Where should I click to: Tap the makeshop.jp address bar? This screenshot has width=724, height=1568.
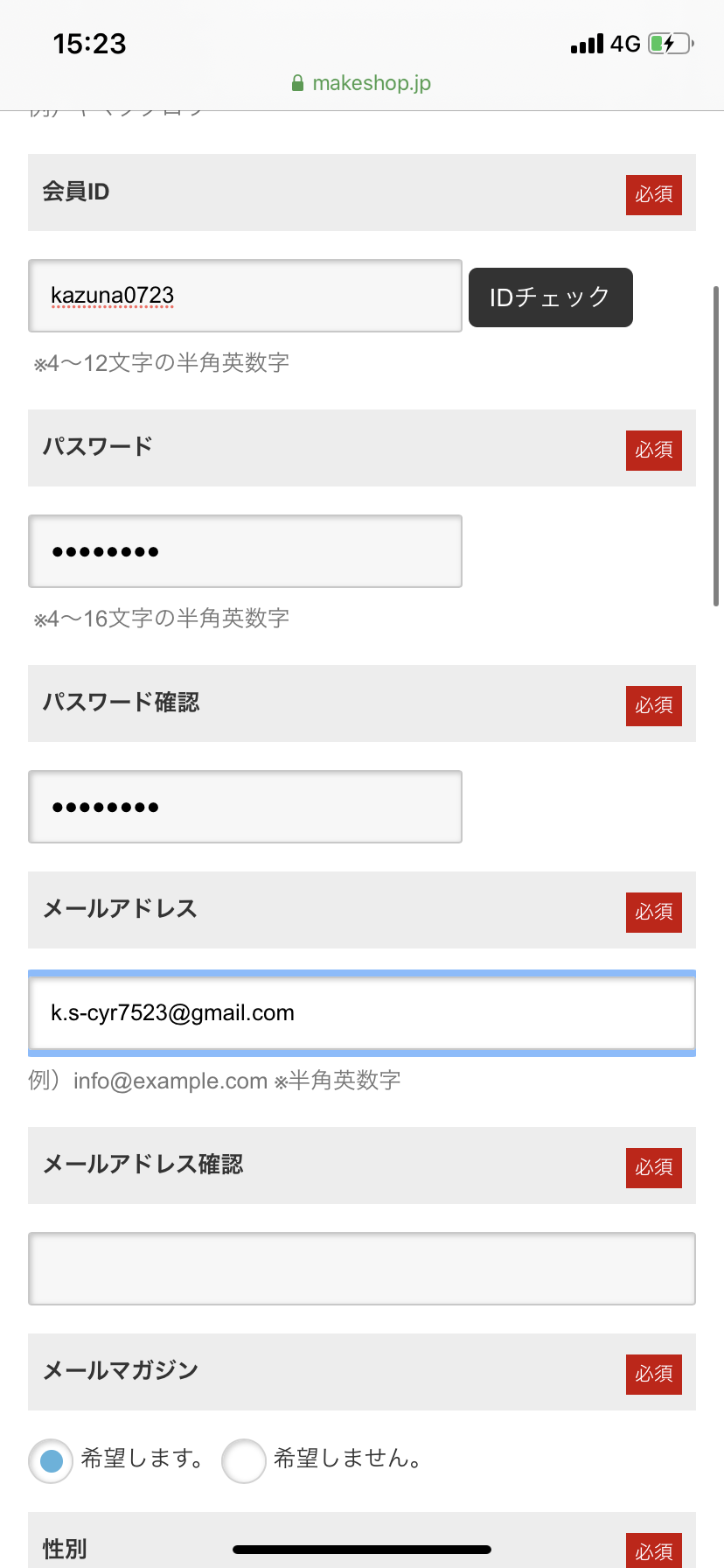point(361,83)
